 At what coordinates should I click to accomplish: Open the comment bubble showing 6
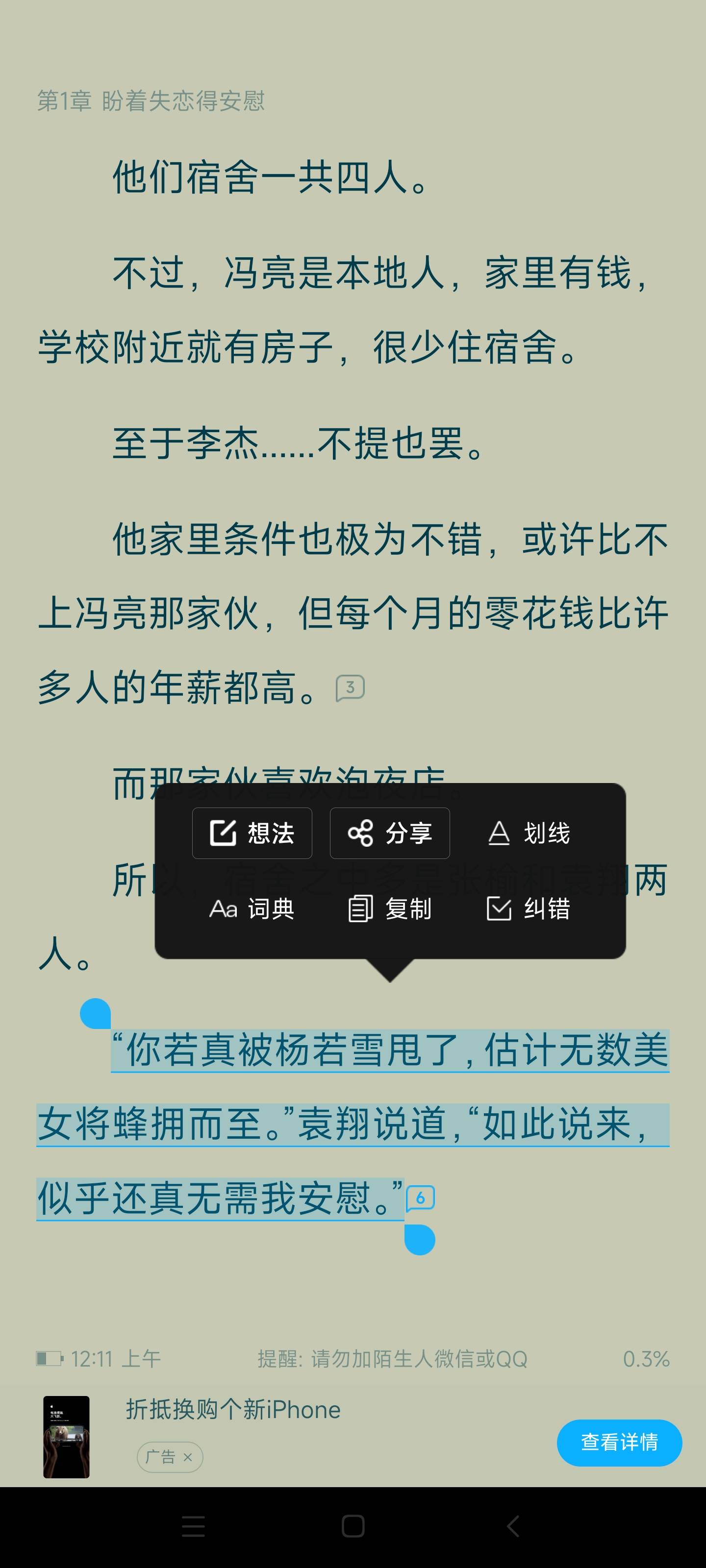420,1198
